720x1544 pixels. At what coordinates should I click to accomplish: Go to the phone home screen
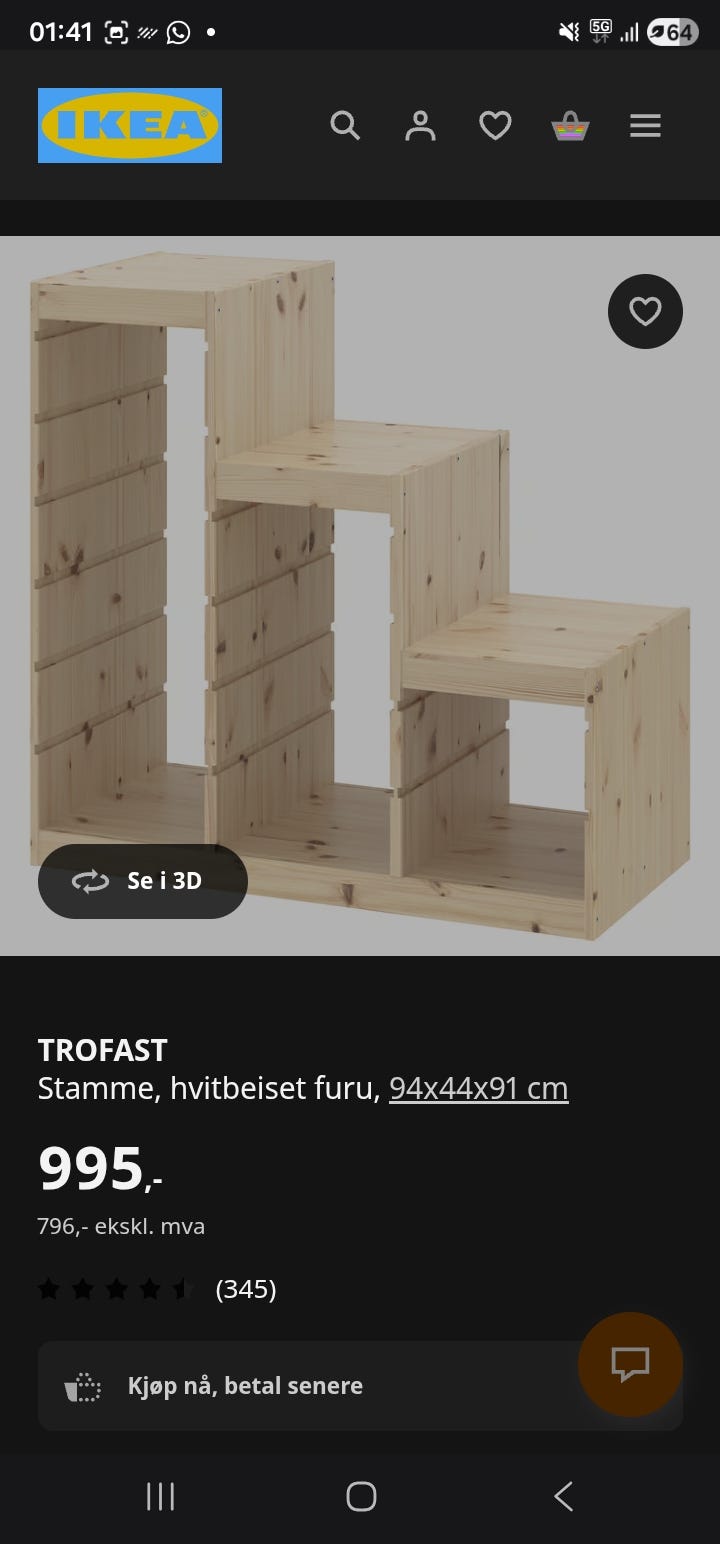coord(360,1496)
